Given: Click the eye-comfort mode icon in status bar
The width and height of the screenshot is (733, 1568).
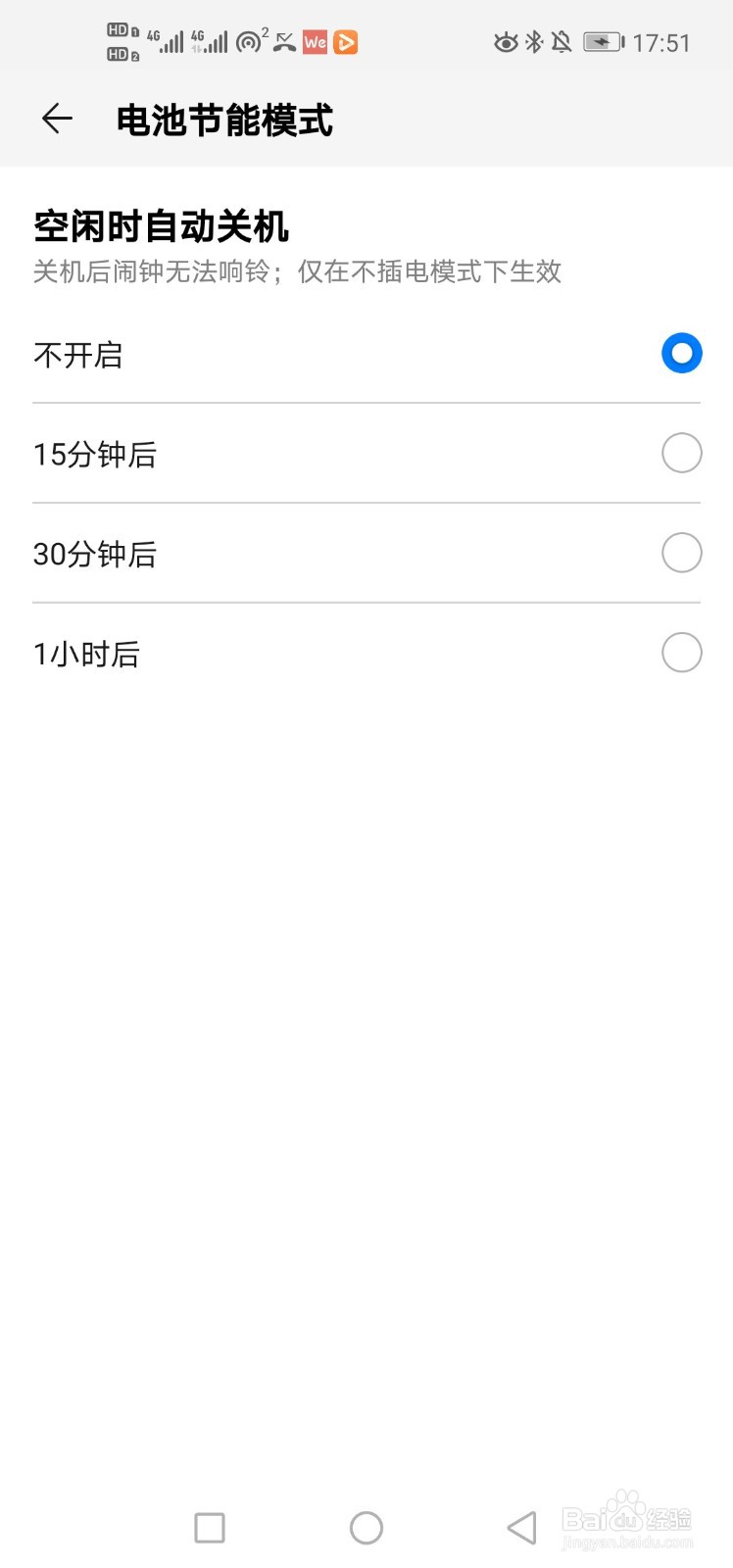Looking at the screenshot, I should [x=505, y=41].
